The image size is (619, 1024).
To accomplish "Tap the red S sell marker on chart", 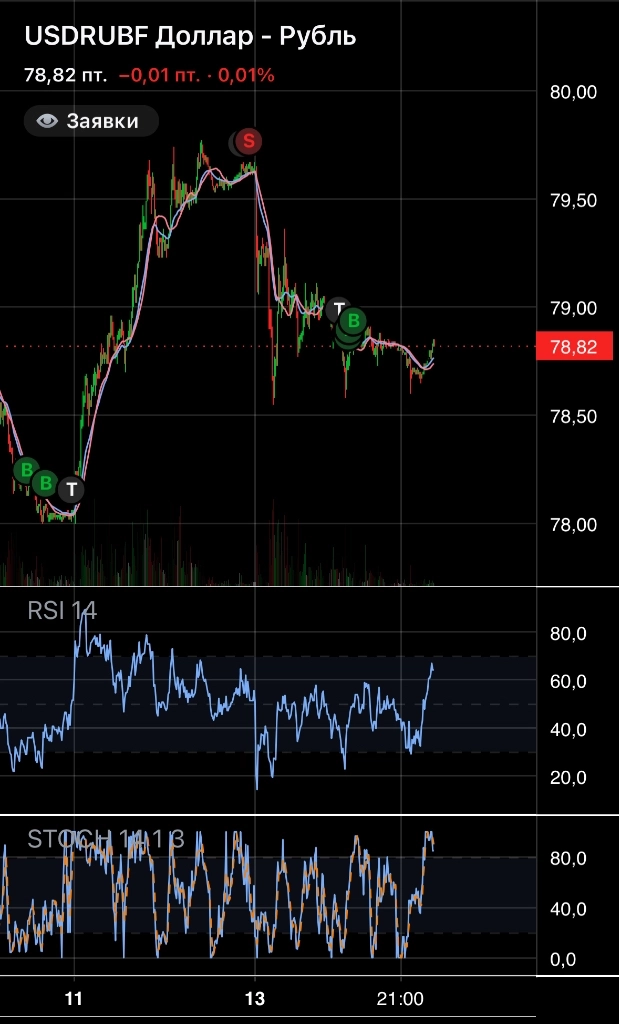I will 248,141.
